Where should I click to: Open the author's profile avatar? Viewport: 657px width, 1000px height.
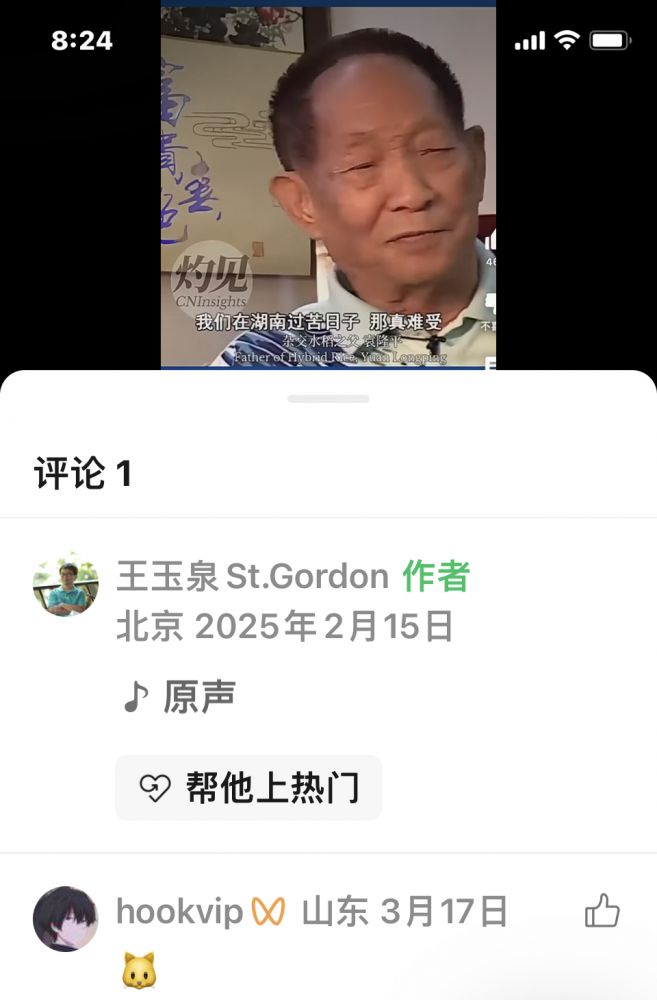[65, 584]
